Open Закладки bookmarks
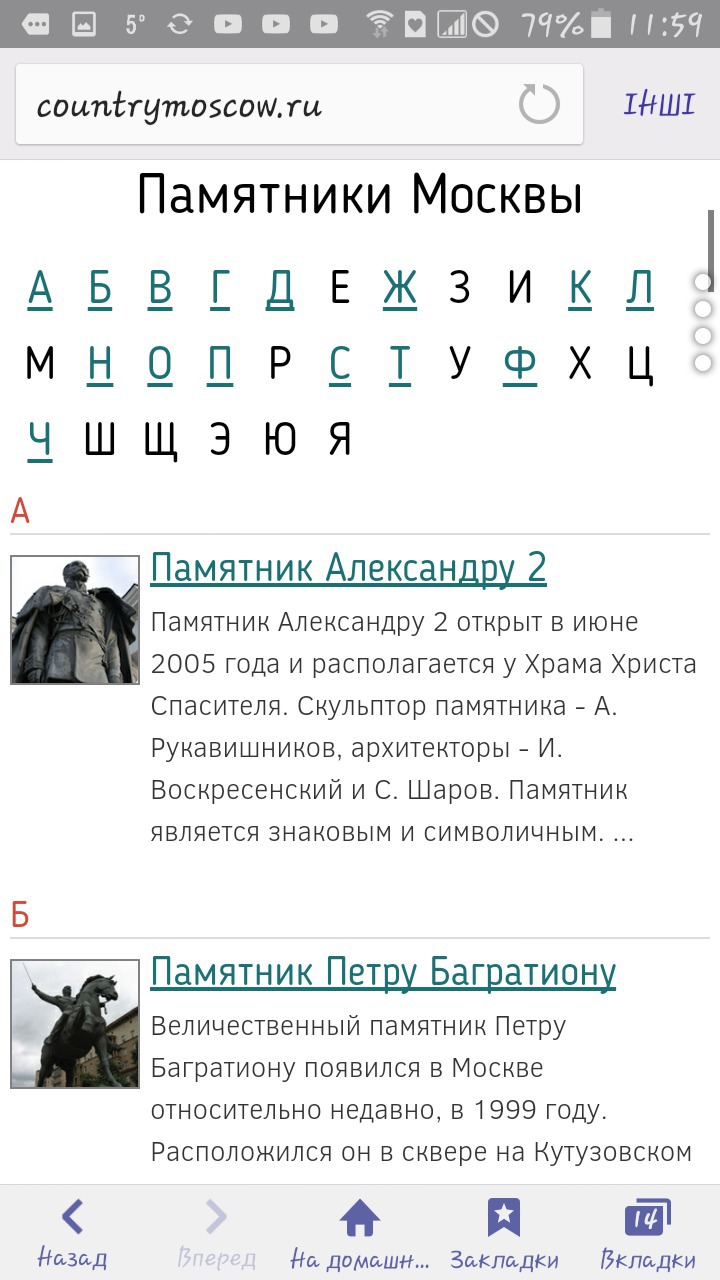 click(x=504, y=1233)
